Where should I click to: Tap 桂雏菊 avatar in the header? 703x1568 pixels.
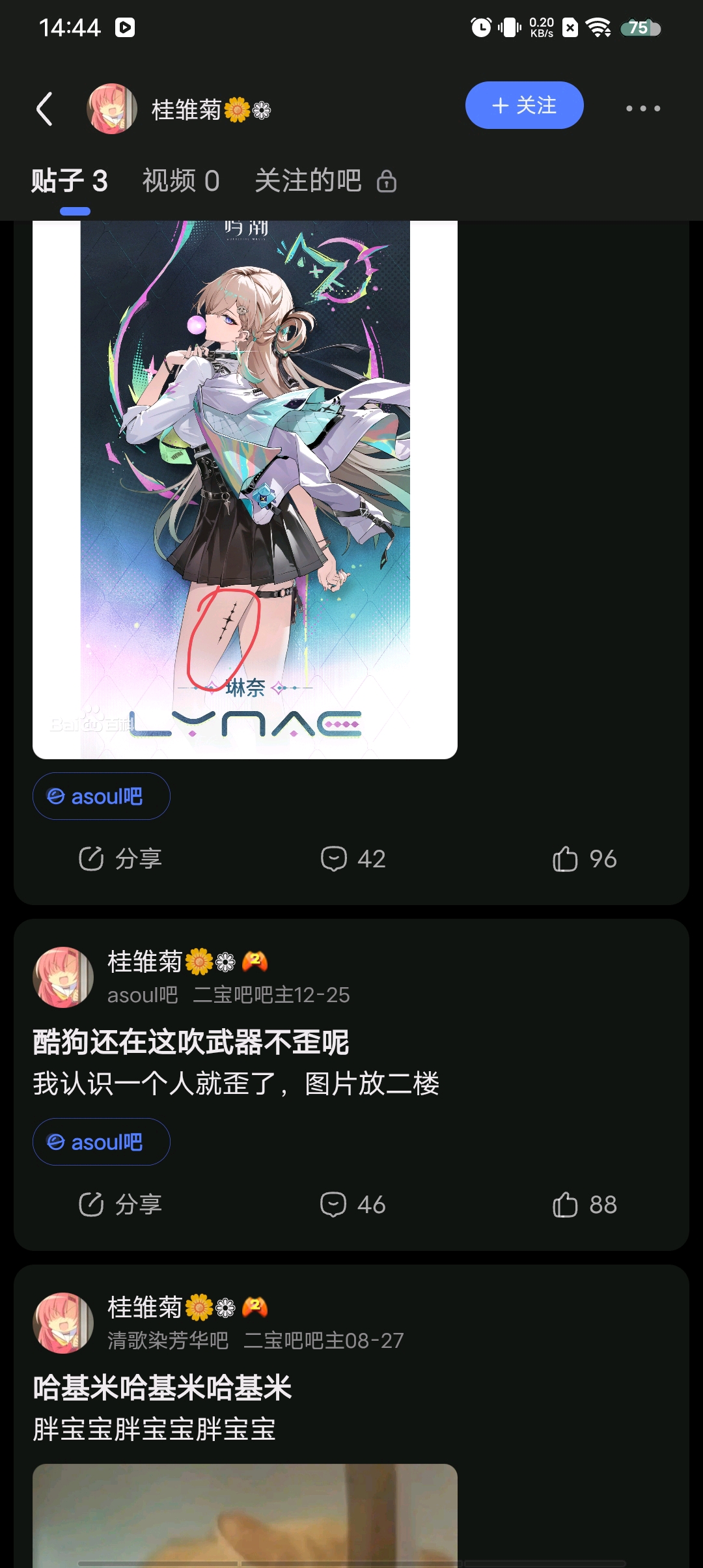tap(112, 109)
